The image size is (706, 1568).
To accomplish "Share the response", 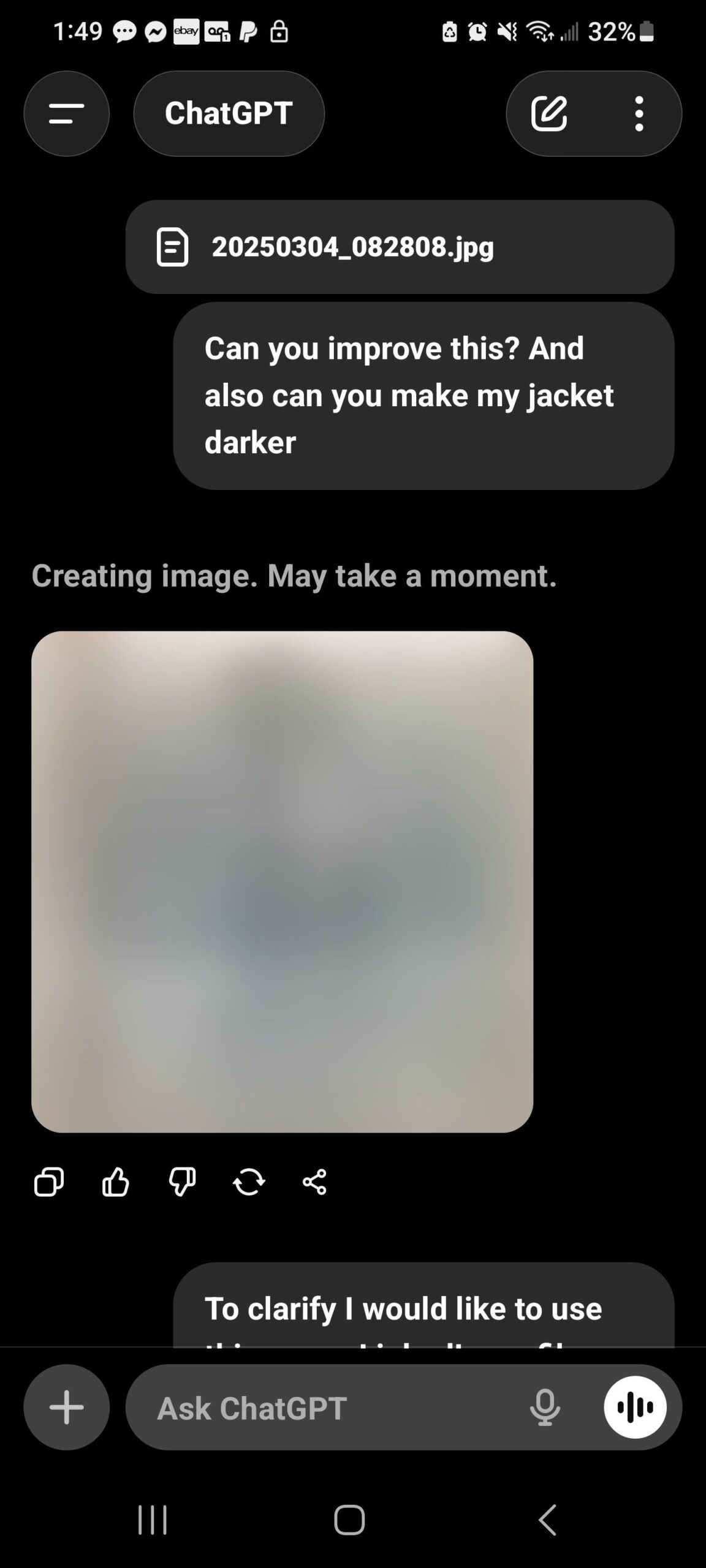I will [314, 1182].
